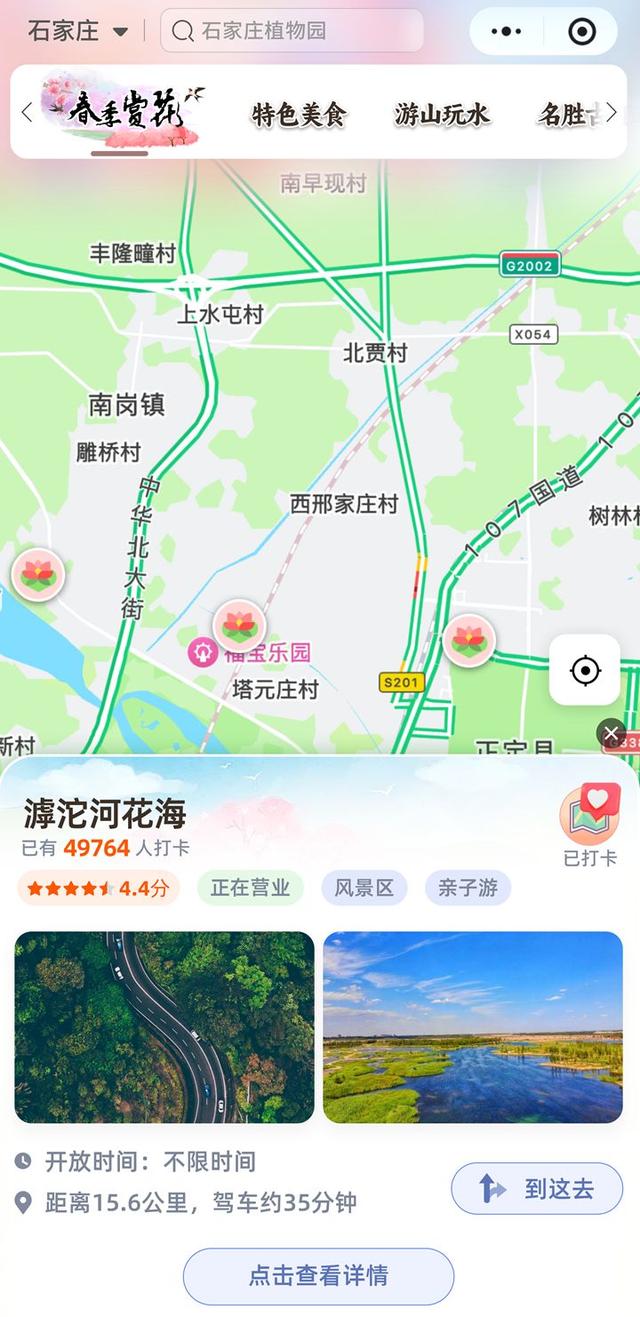640x1317 pixels.
Task: Dismiss the 滹沱河花海 info card
Action: click(611, 734)
